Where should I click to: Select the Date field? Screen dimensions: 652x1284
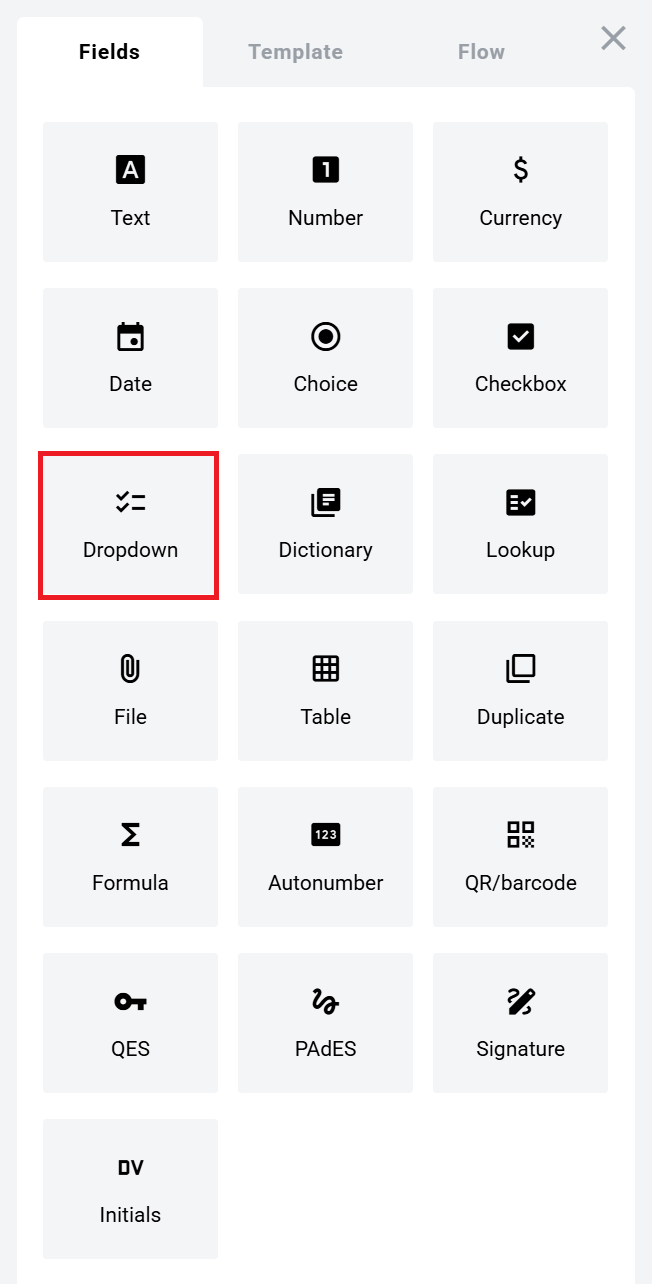pyautogui.click(x=130, y=358)
